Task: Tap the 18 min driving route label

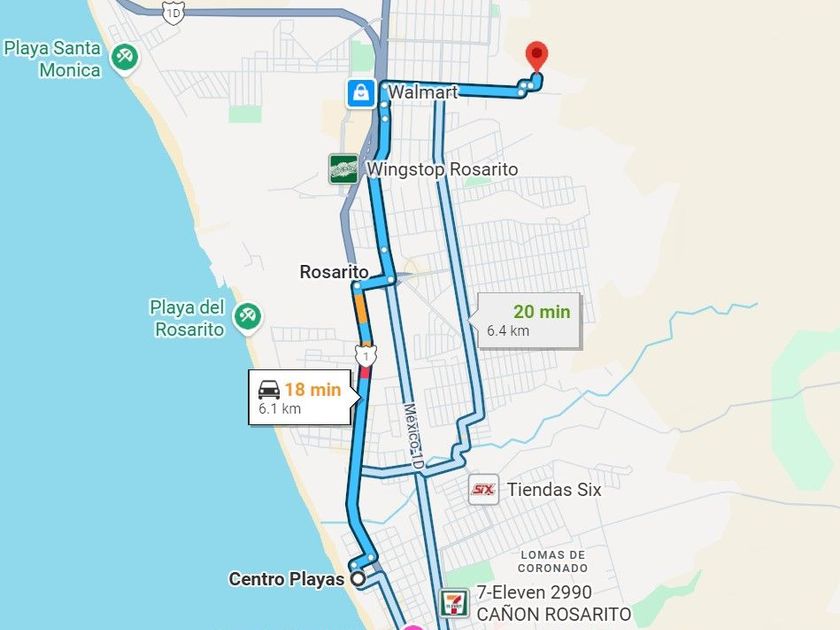Action: [x=302, y=397]
